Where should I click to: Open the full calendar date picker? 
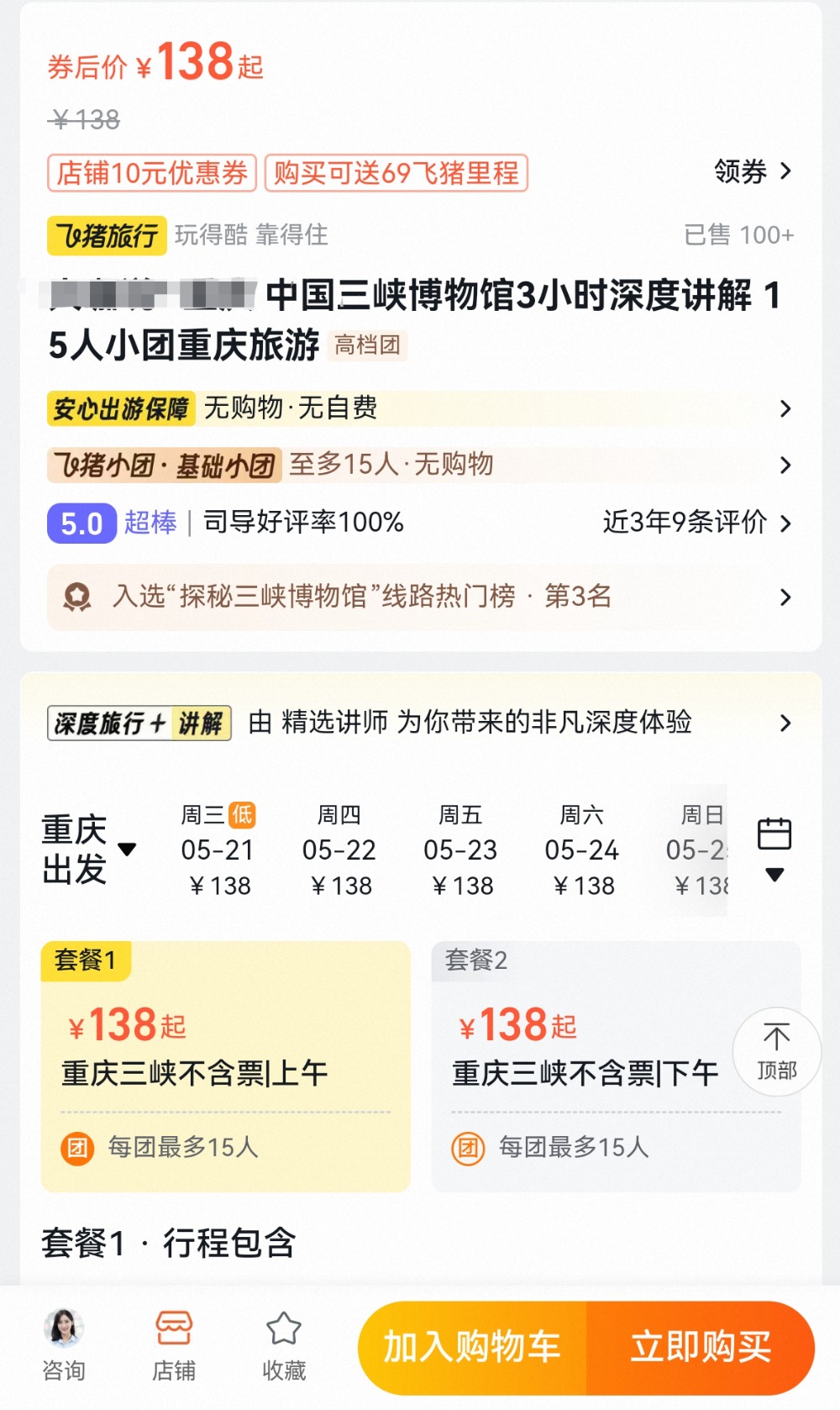click(774, 847)
